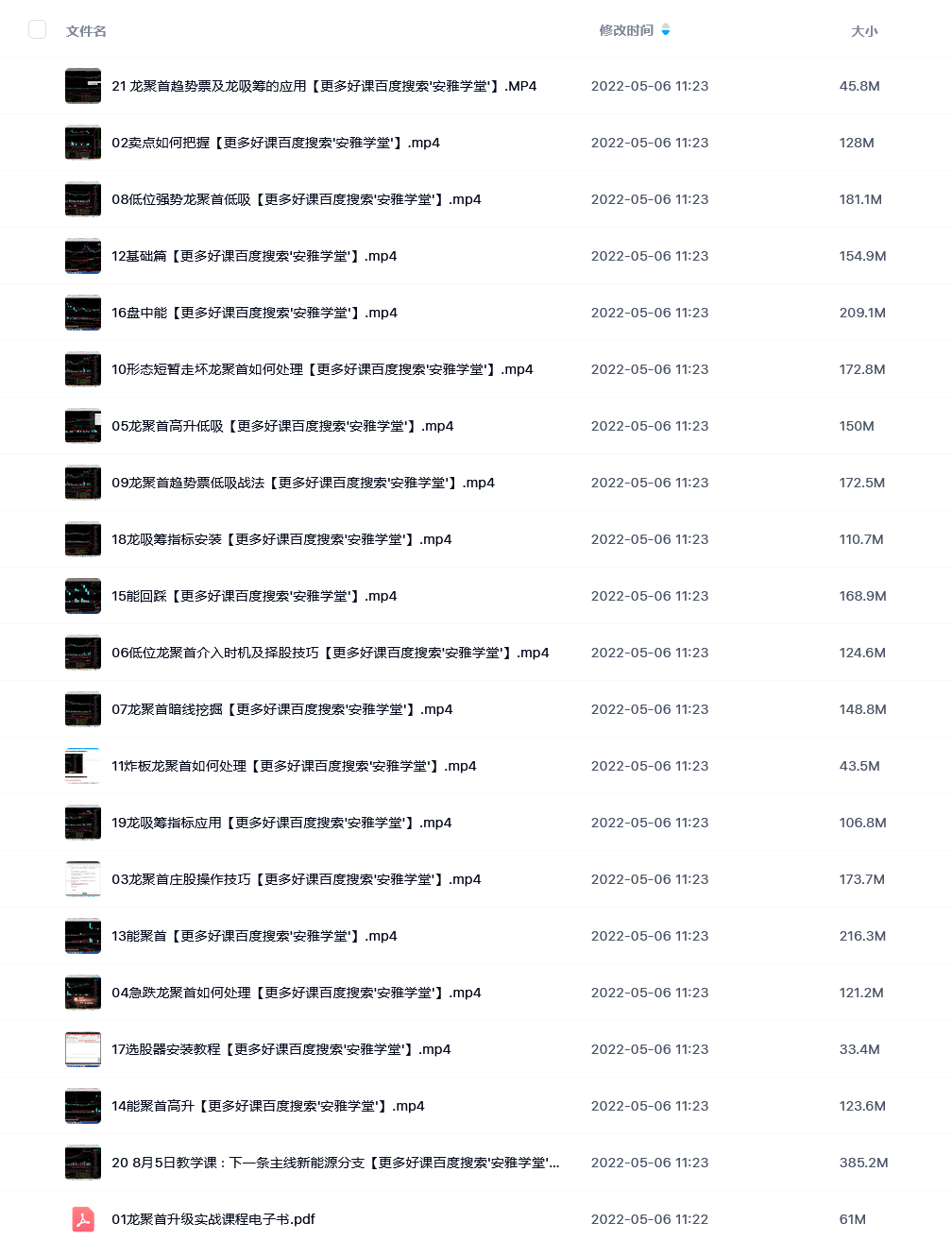
Task: Play 08低位强势龙聚首低吸 video
Action: pos(297,199)
